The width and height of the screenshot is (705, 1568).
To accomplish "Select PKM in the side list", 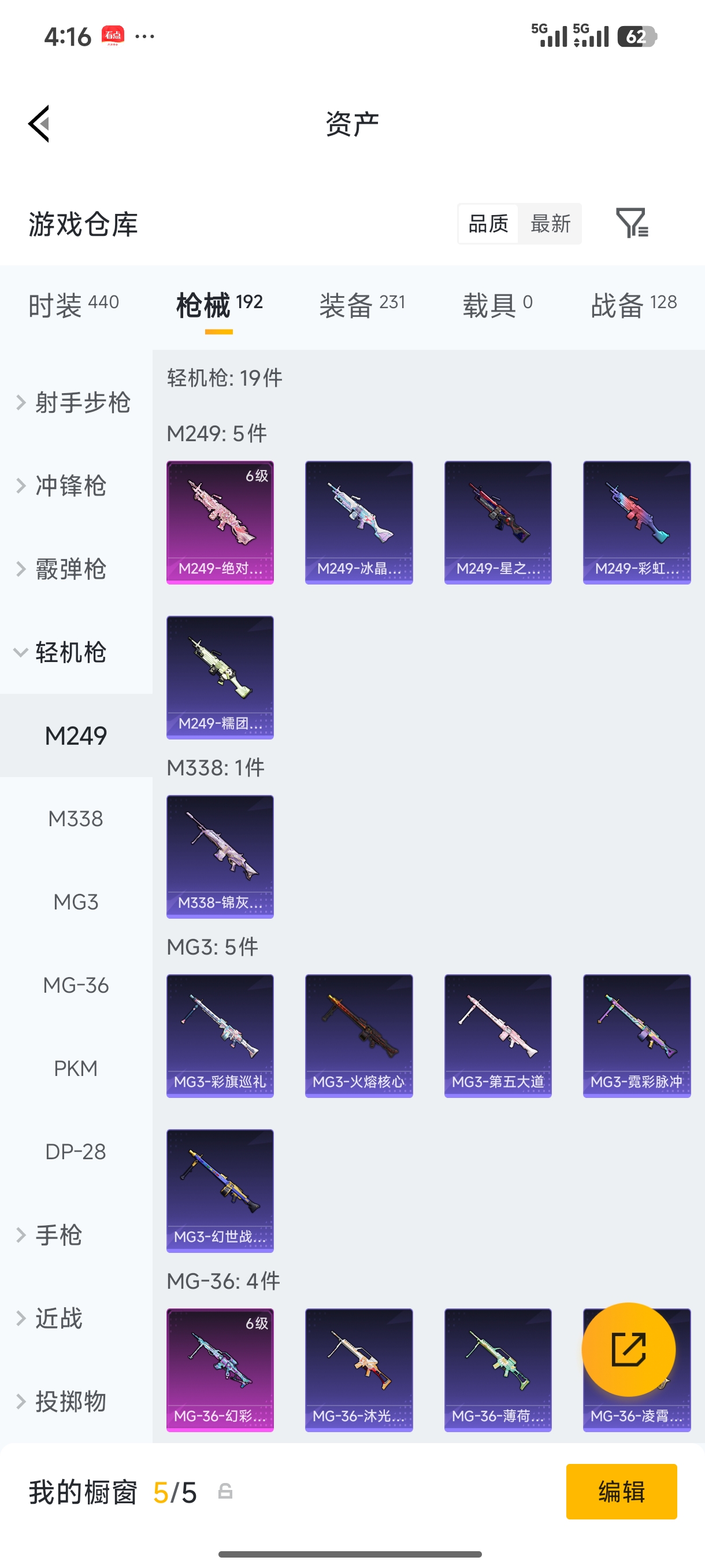I will (76, 1068).
